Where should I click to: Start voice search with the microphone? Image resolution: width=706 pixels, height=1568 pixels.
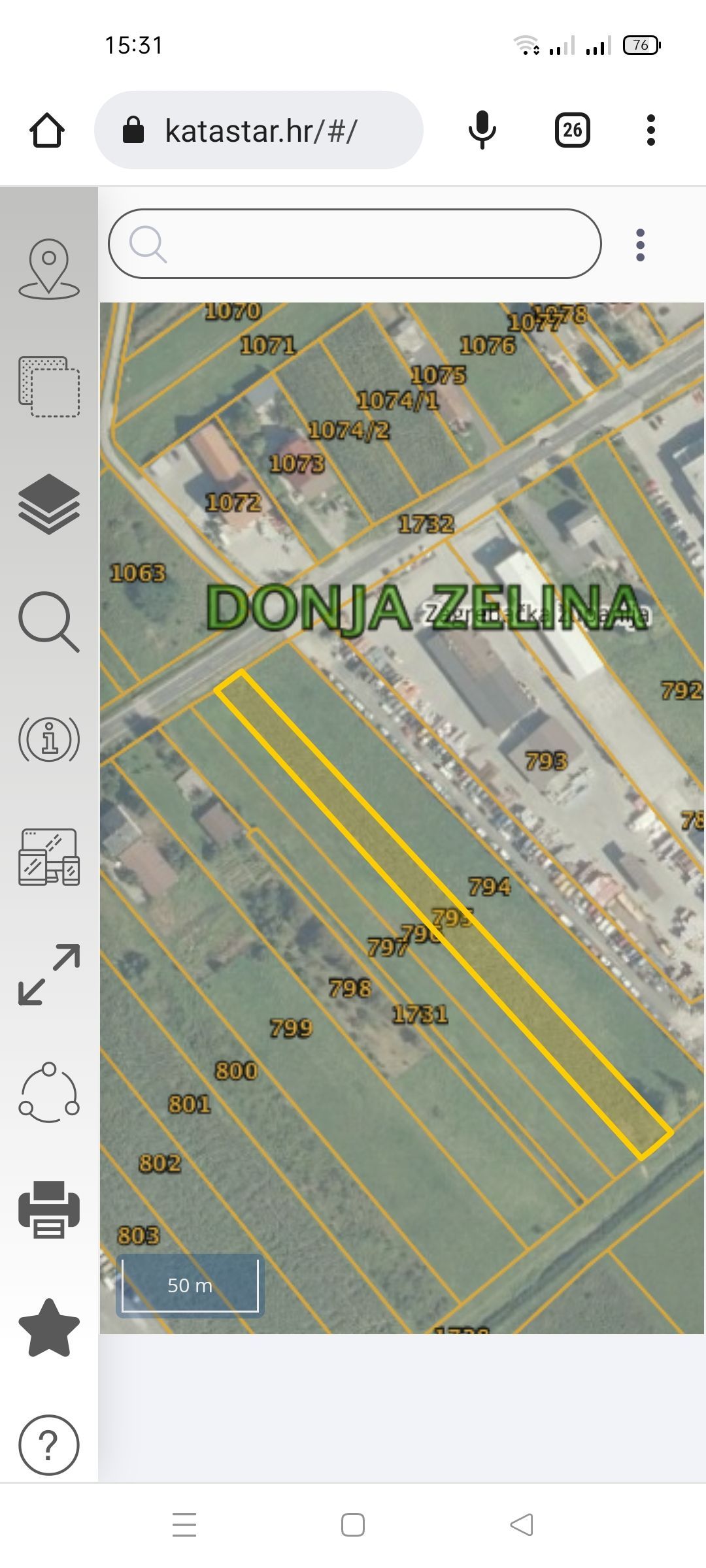[x=482, y=130]
